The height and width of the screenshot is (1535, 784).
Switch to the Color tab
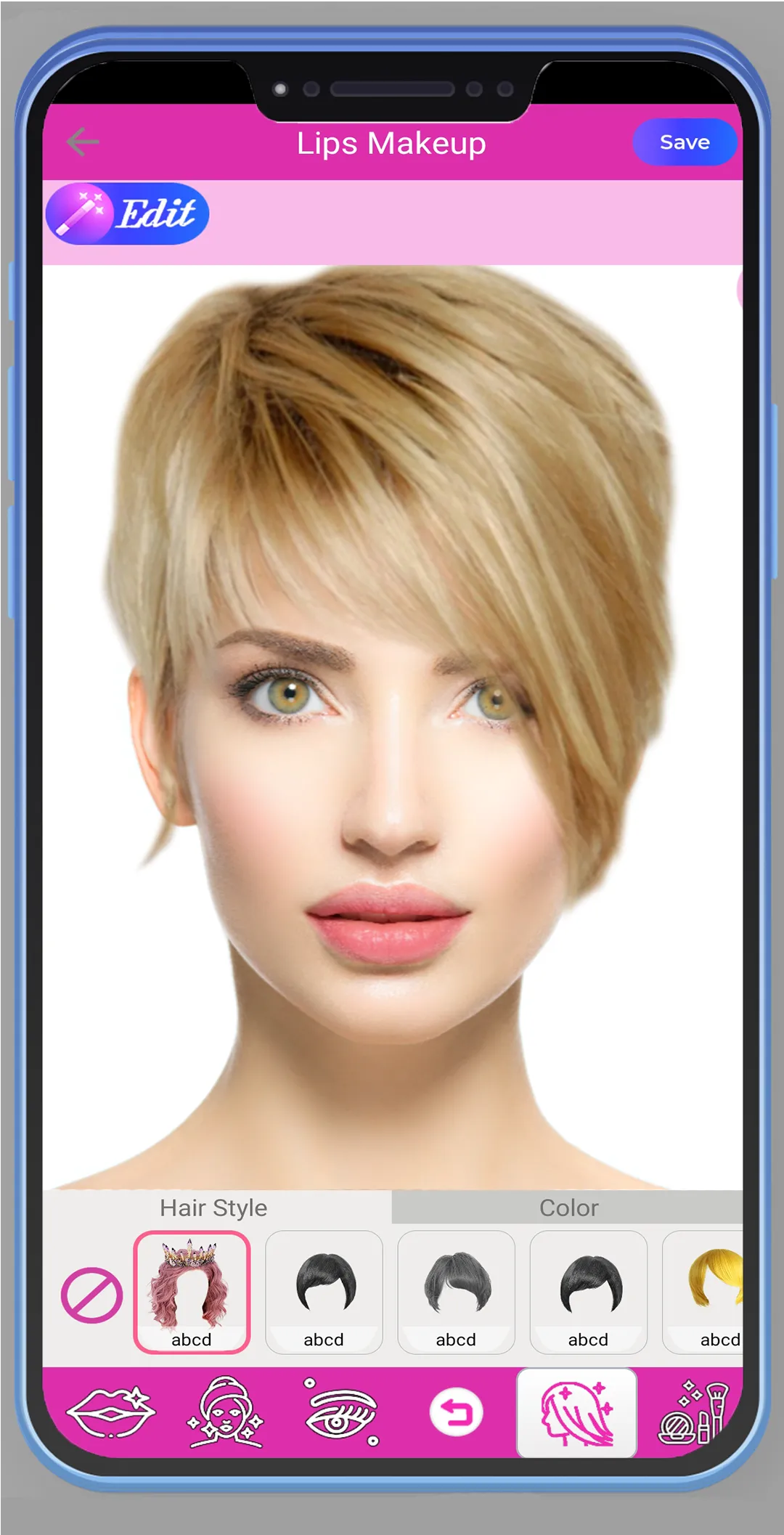pos(568,1208)
